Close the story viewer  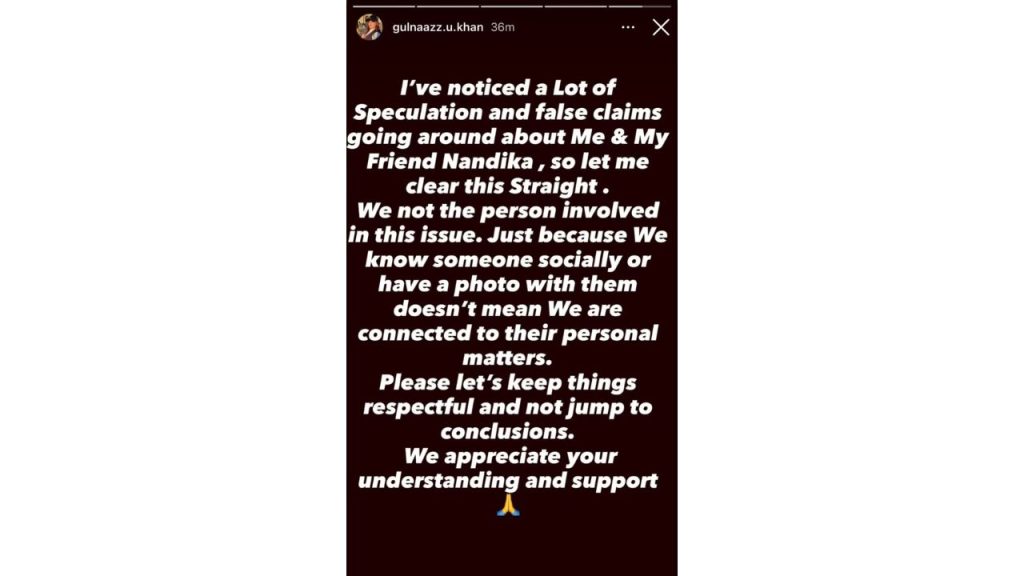point(661,28)
